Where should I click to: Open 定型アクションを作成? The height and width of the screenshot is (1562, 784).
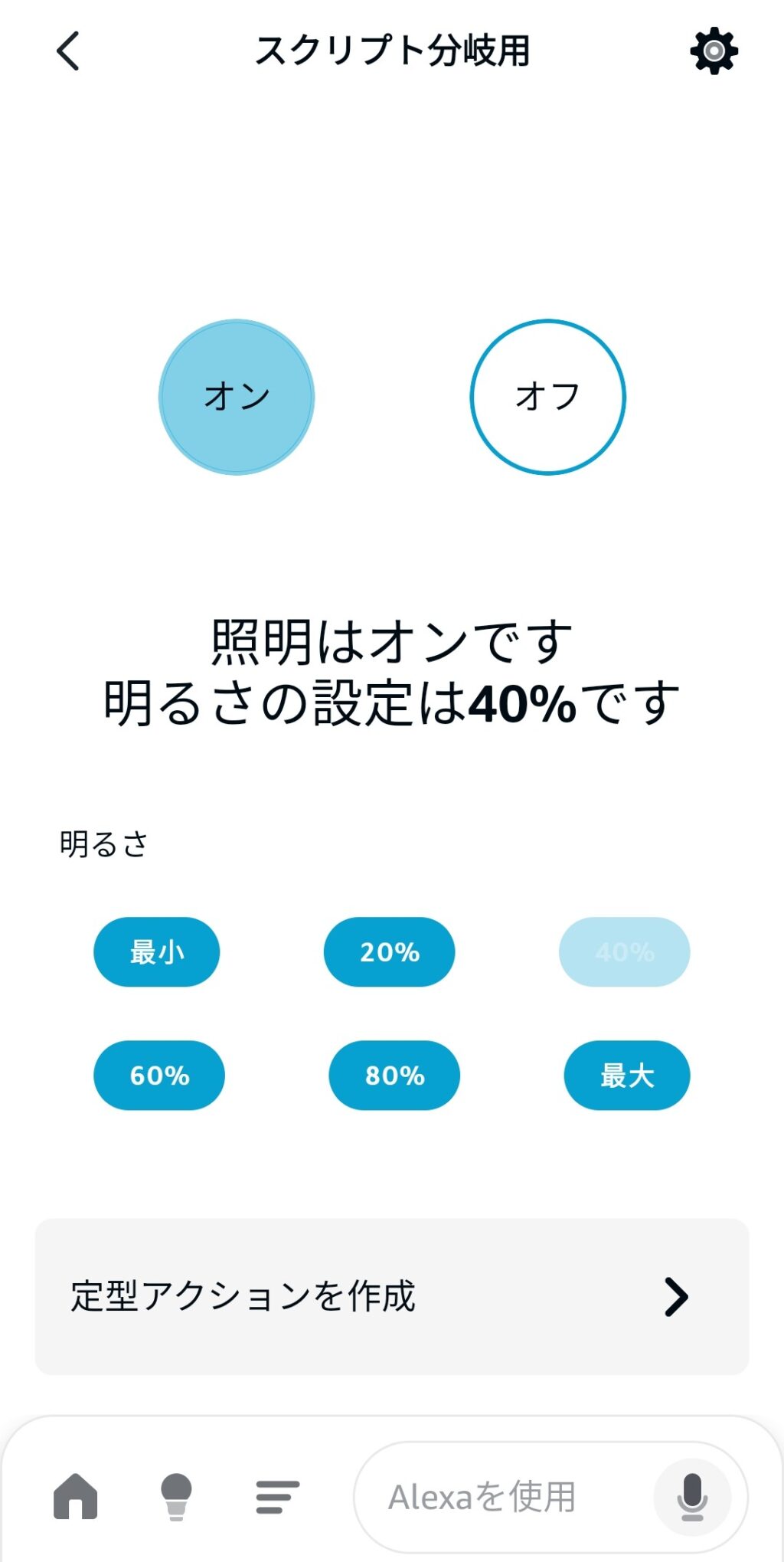[391, 1296]
